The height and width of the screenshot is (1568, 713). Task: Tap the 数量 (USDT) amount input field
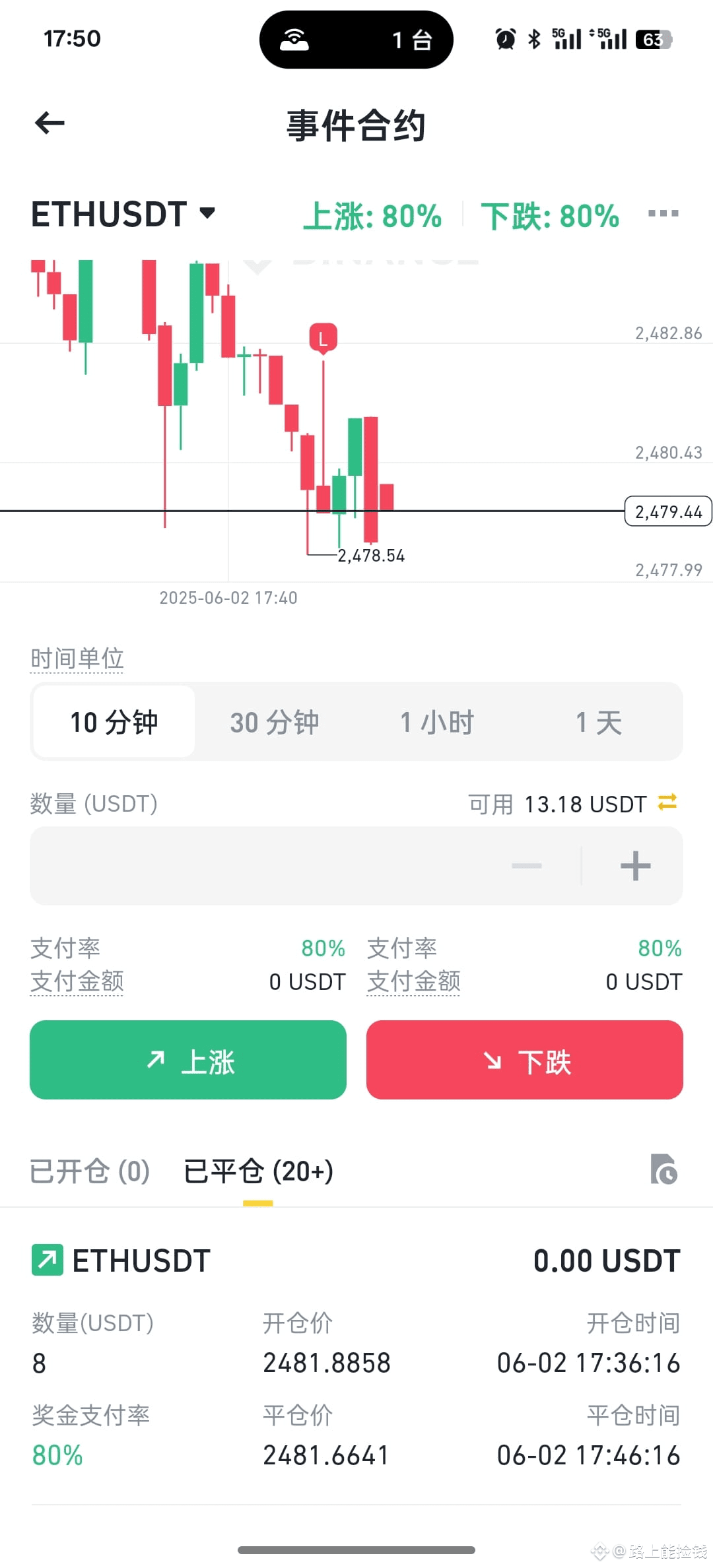pos(264,866)
